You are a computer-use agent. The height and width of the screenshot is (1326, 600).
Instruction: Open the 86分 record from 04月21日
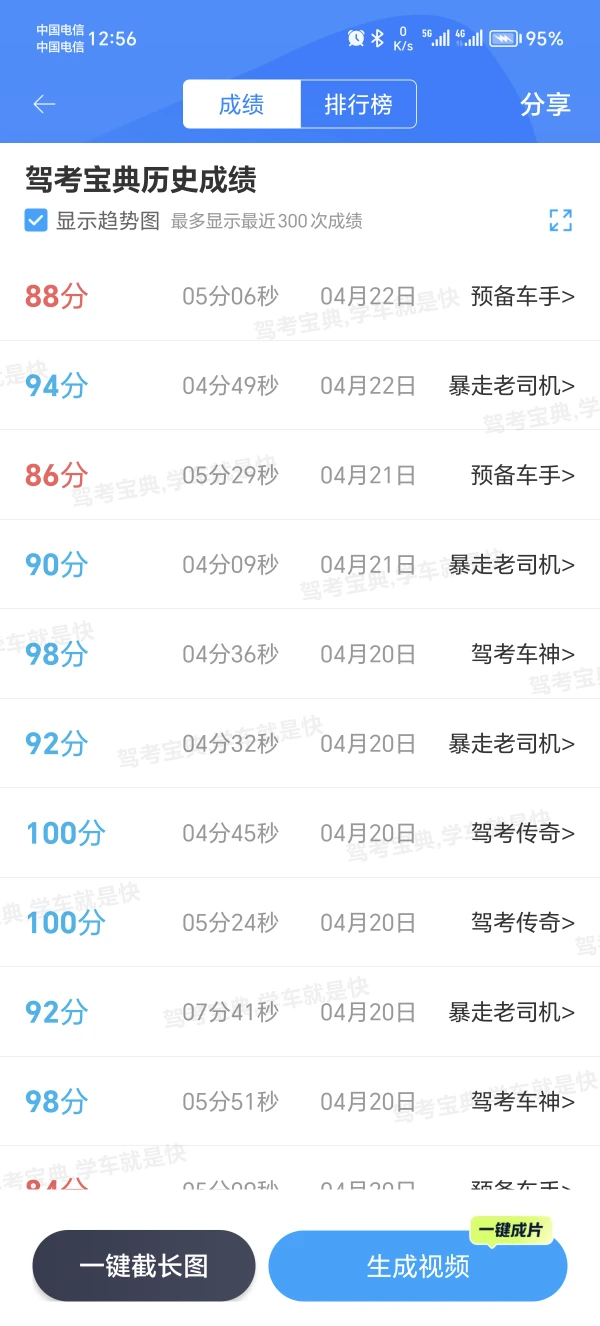300,475
